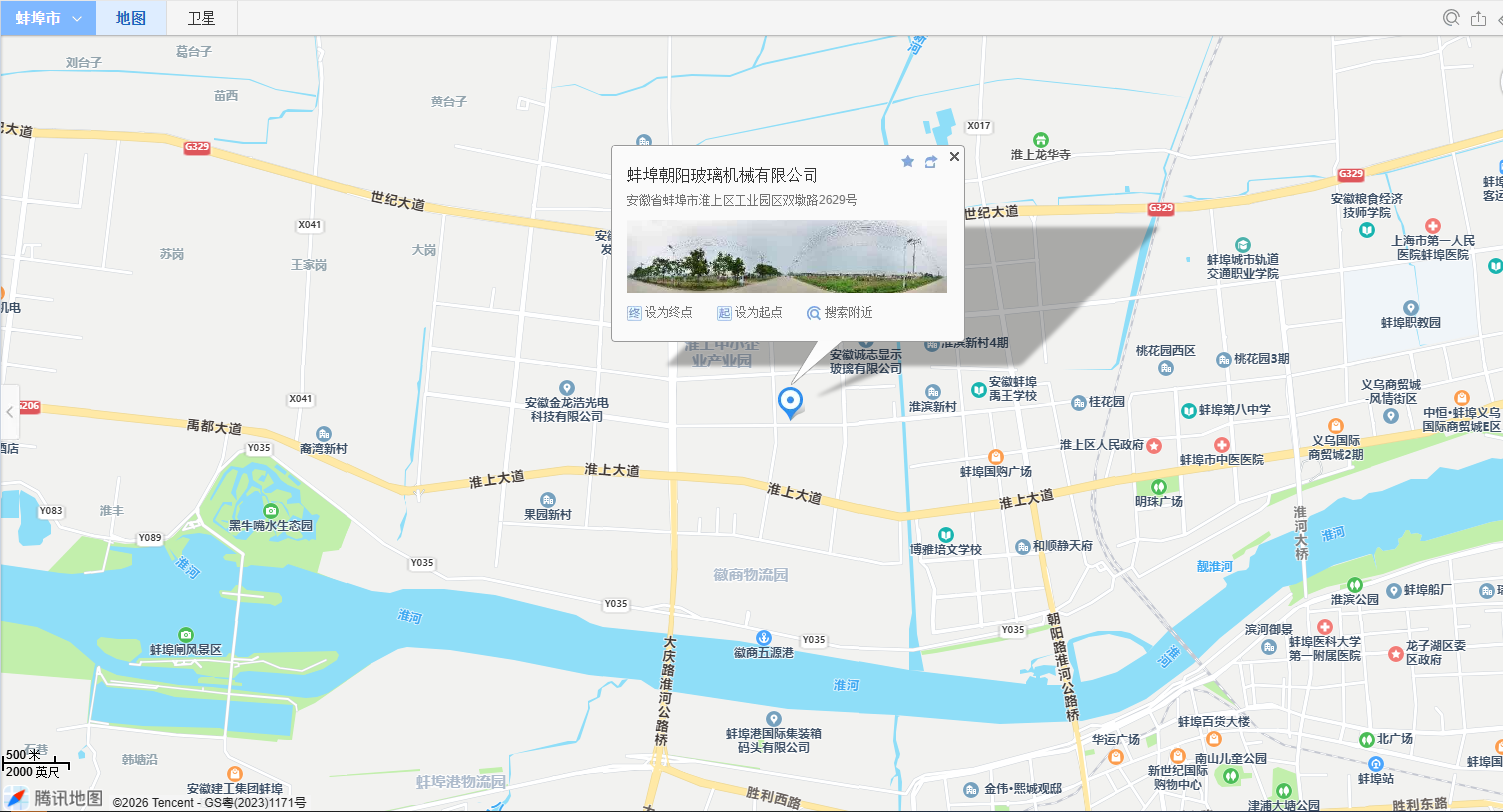
Task: Open the search tool in toolbar
Action: coord(1451,18)
